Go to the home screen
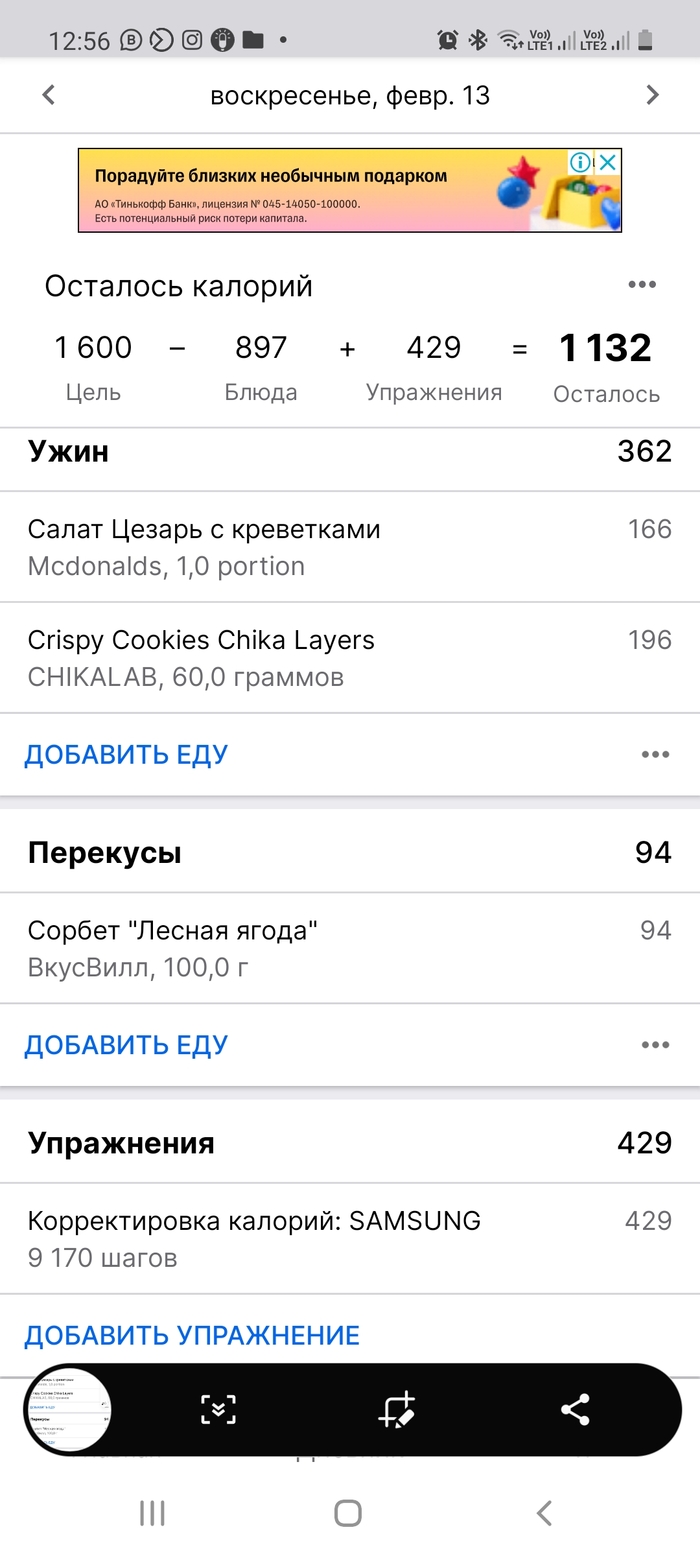The image size is (700, 1556). pyautogui.click(x=348, y=1513)
